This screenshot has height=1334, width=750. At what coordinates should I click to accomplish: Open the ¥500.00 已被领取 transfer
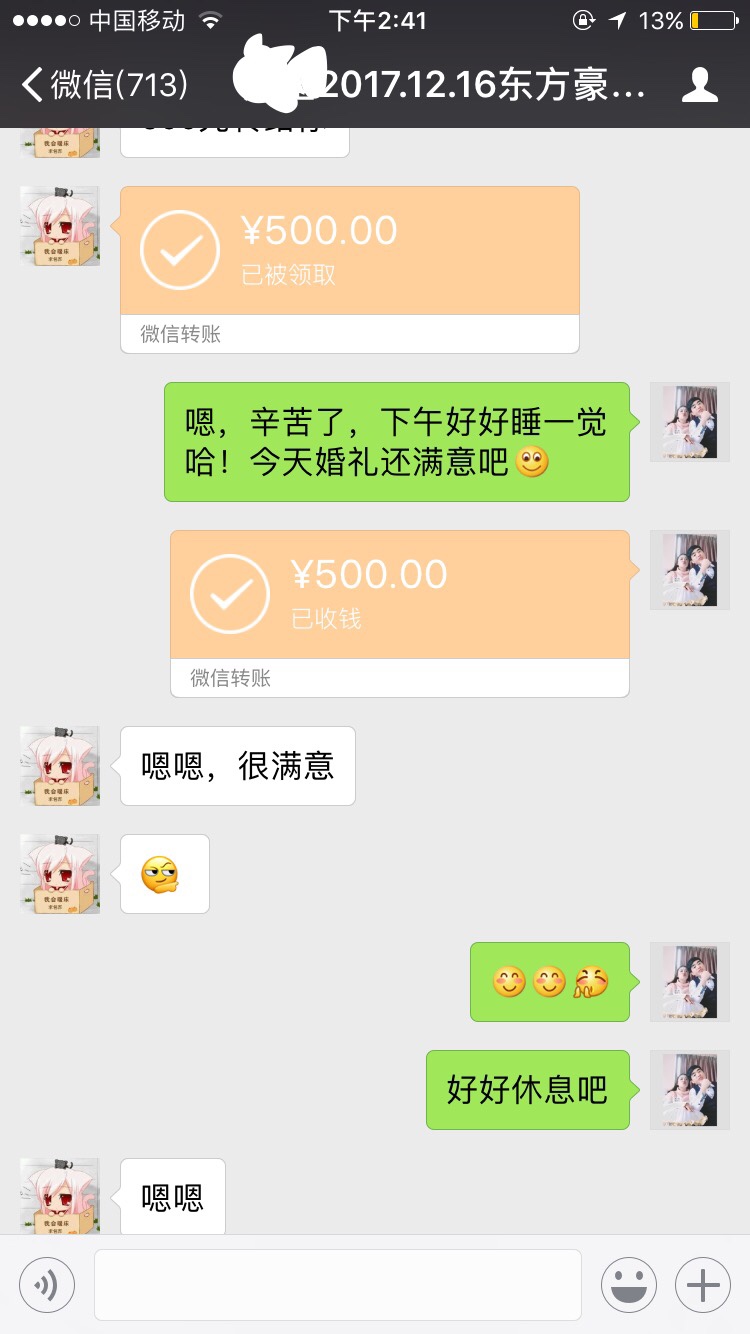tap(350, 269)
